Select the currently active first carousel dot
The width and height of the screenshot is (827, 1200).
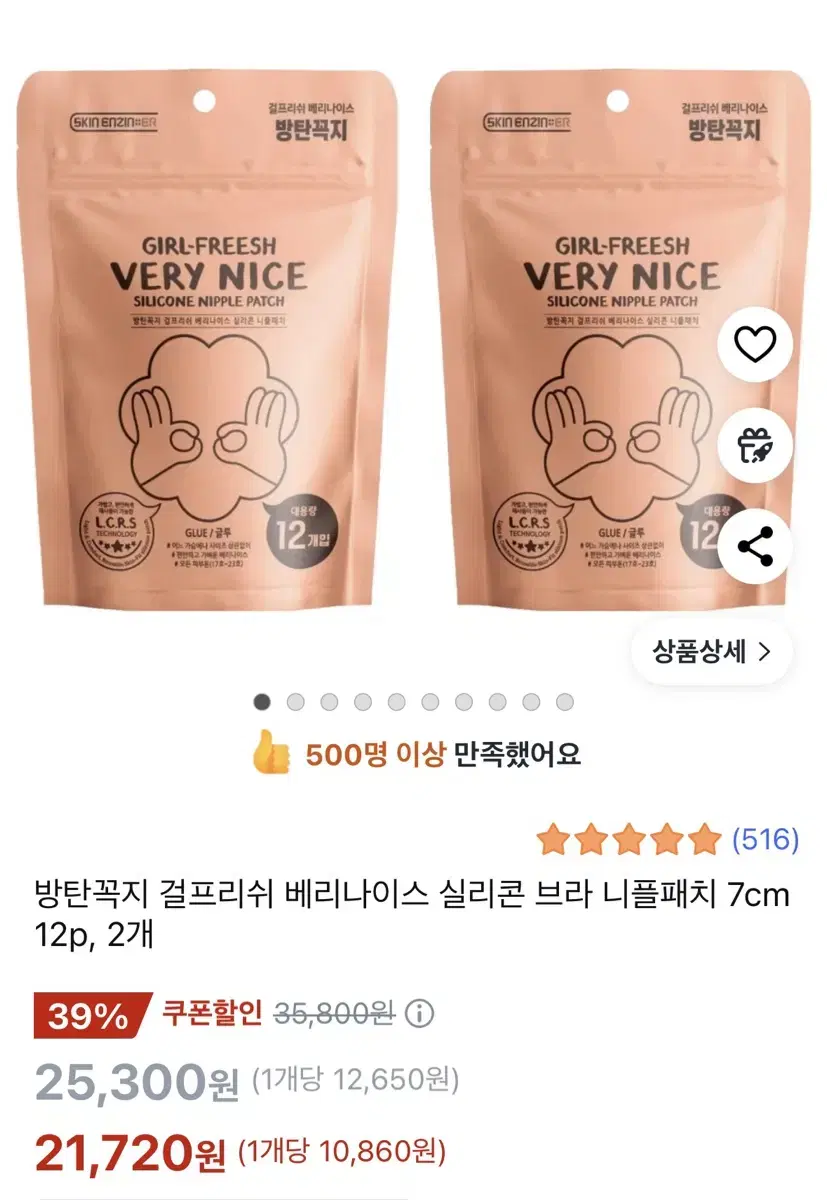tap(261, 700)
